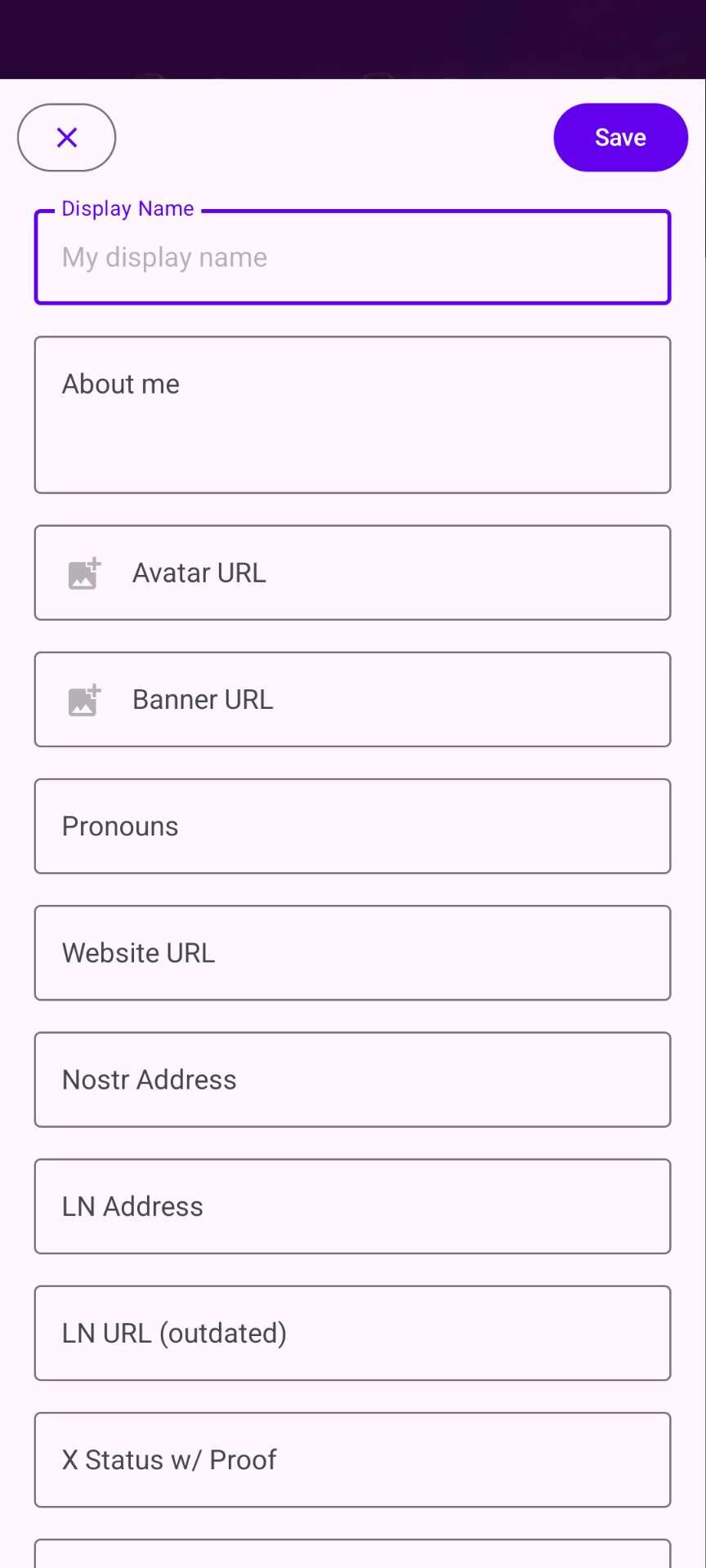
Task: Select the Avatar URL field
Action: point(352,572)
